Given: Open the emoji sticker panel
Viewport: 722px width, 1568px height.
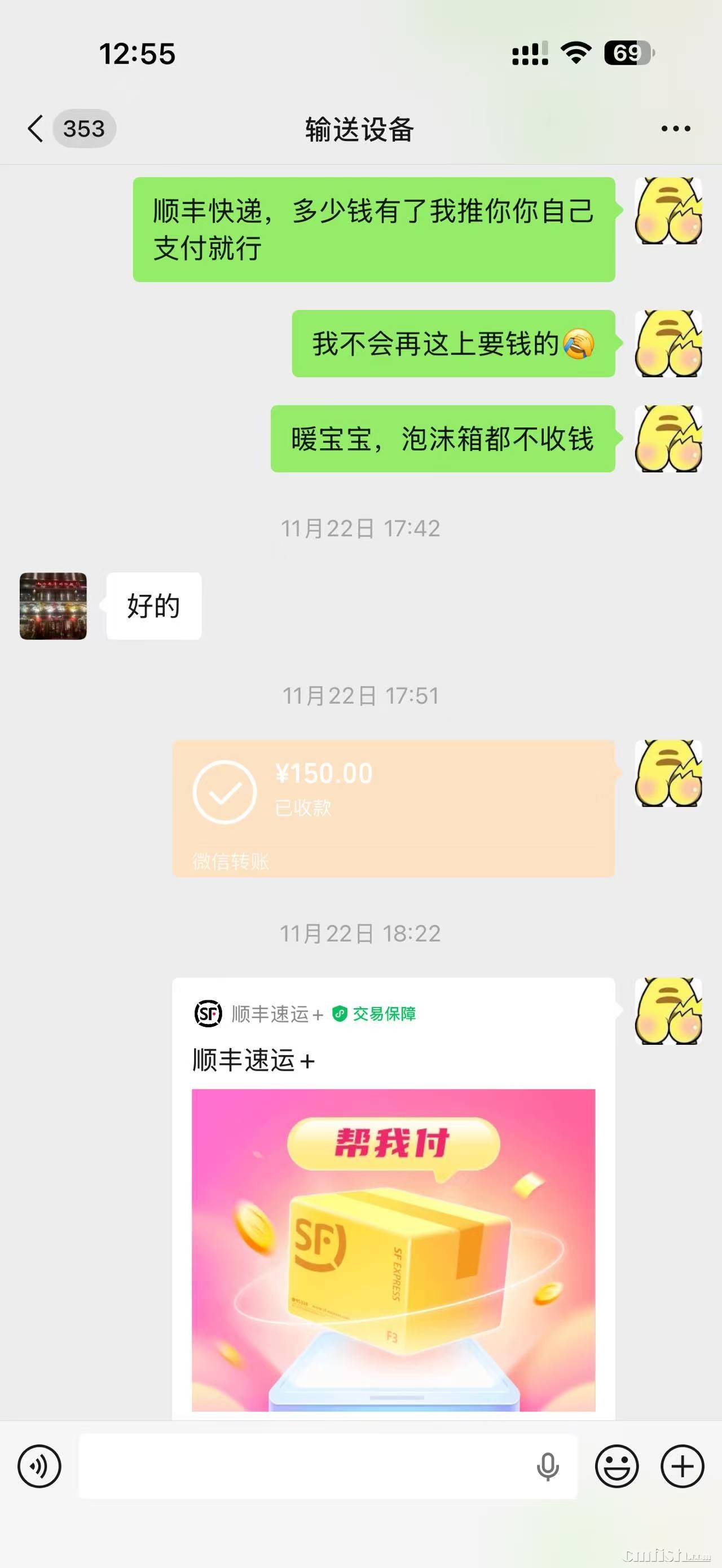Looking at the screenshot, I should 616,1466.
